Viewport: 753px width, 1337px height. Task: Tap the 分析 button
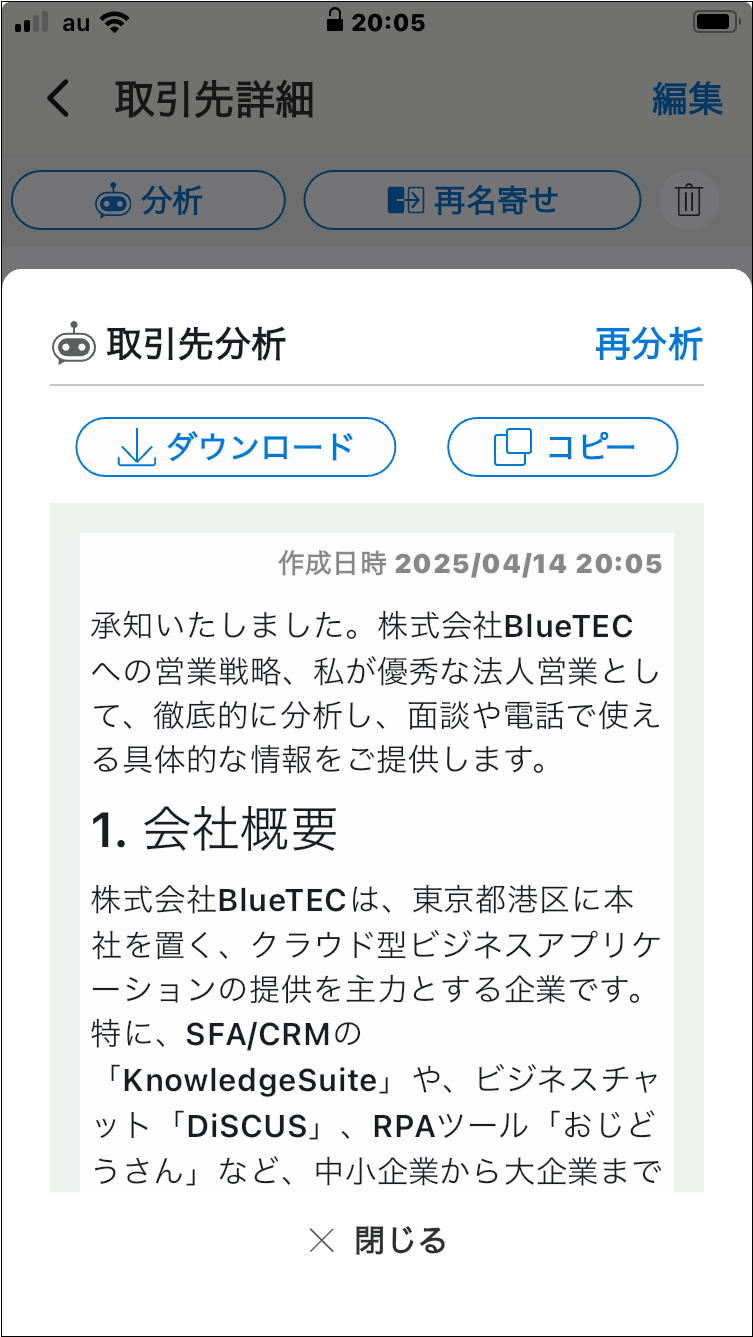148,201
